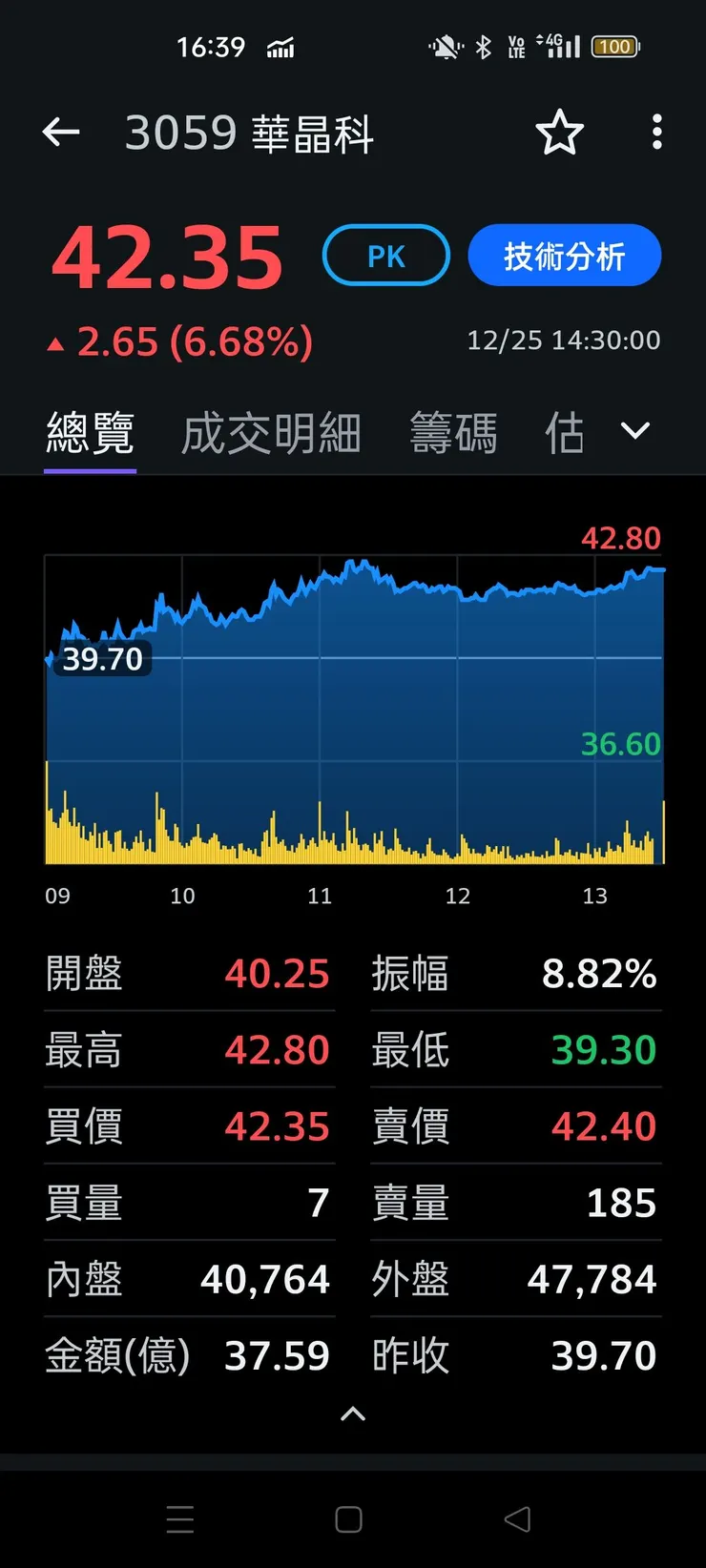Open the three-dot overflow menu
The height and width of the screenshot is (1568, 706).
click(656, 133)
